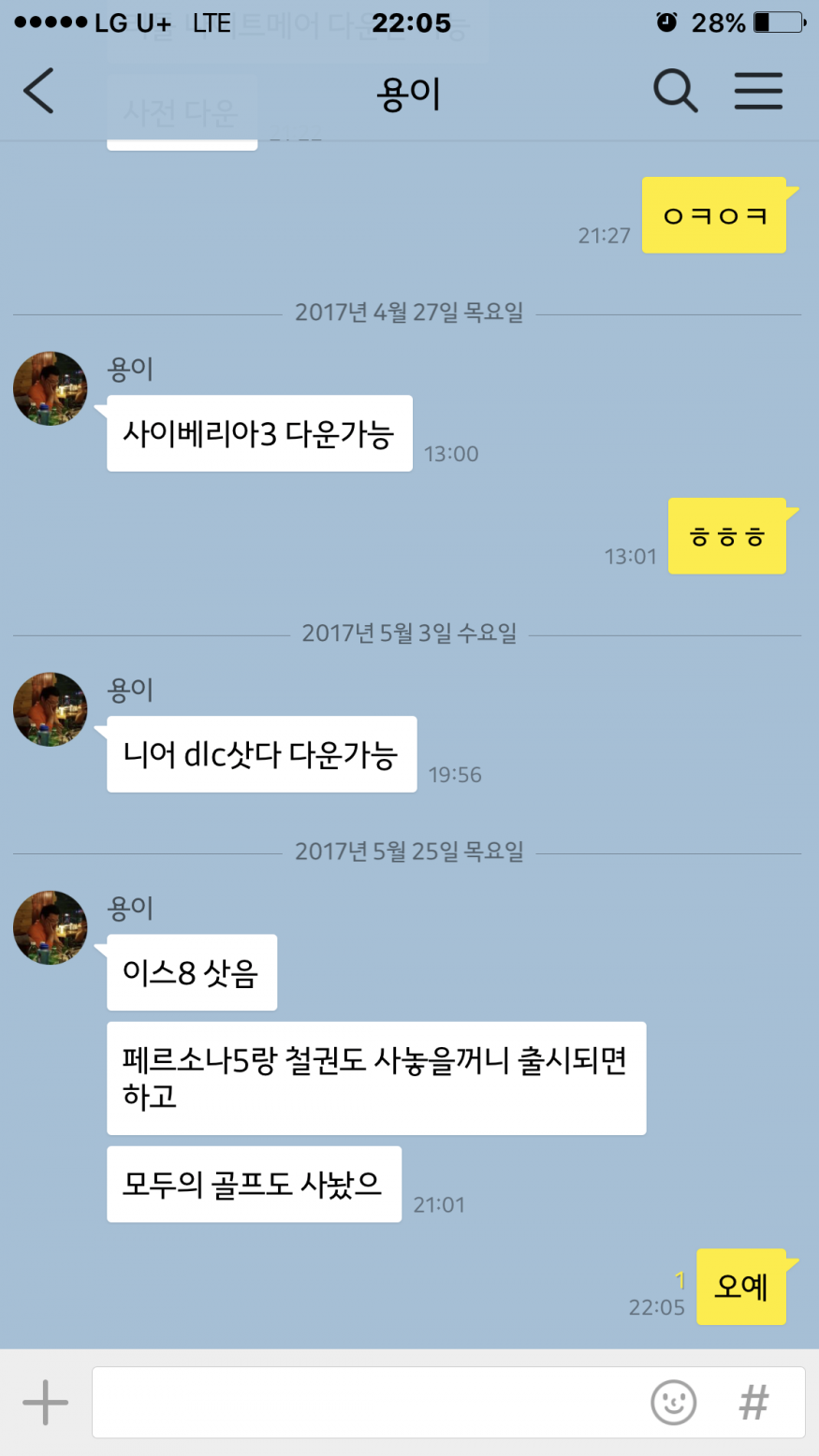Open the attachment plus button
The height and width of the screenshot is (1456, 819).
pos(45,1402)
